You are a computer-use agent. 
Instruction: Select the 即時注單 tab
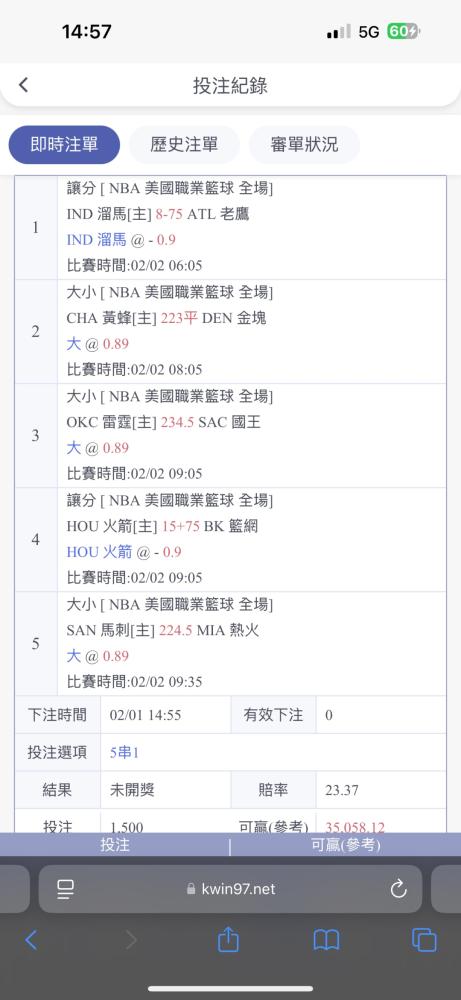[x=64, y=145]
